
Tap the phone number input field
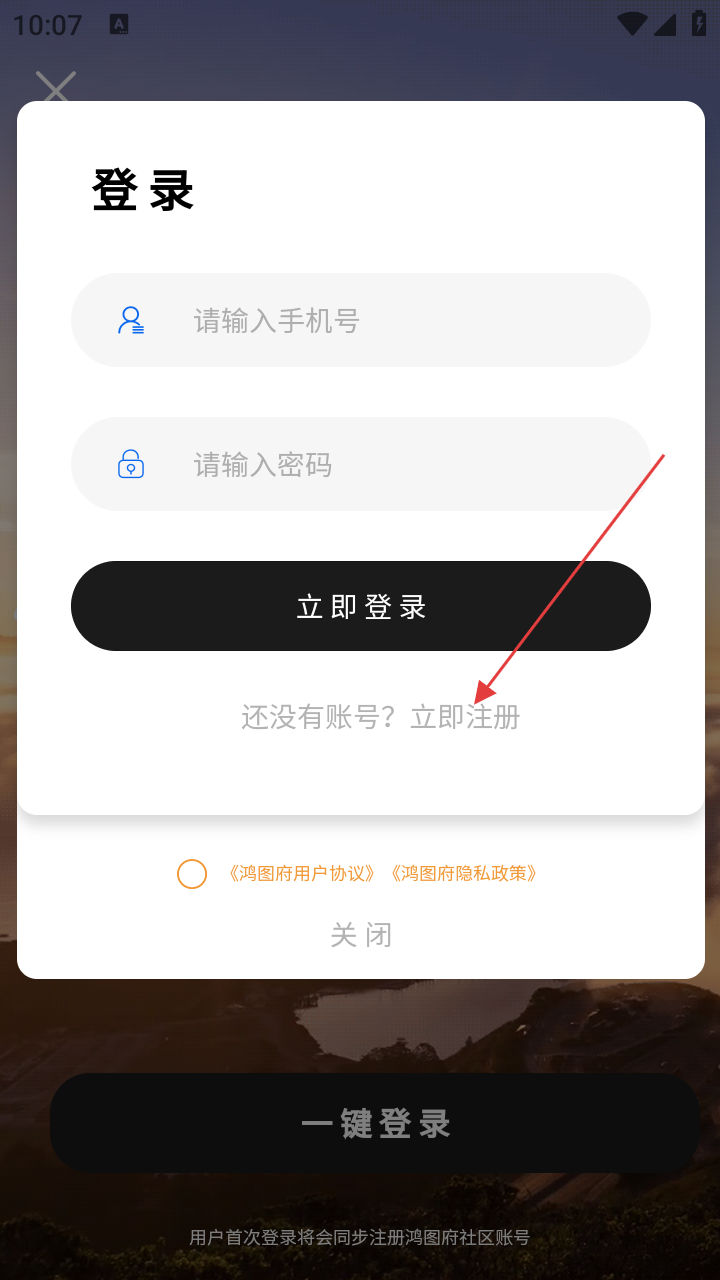pos(360,320)
